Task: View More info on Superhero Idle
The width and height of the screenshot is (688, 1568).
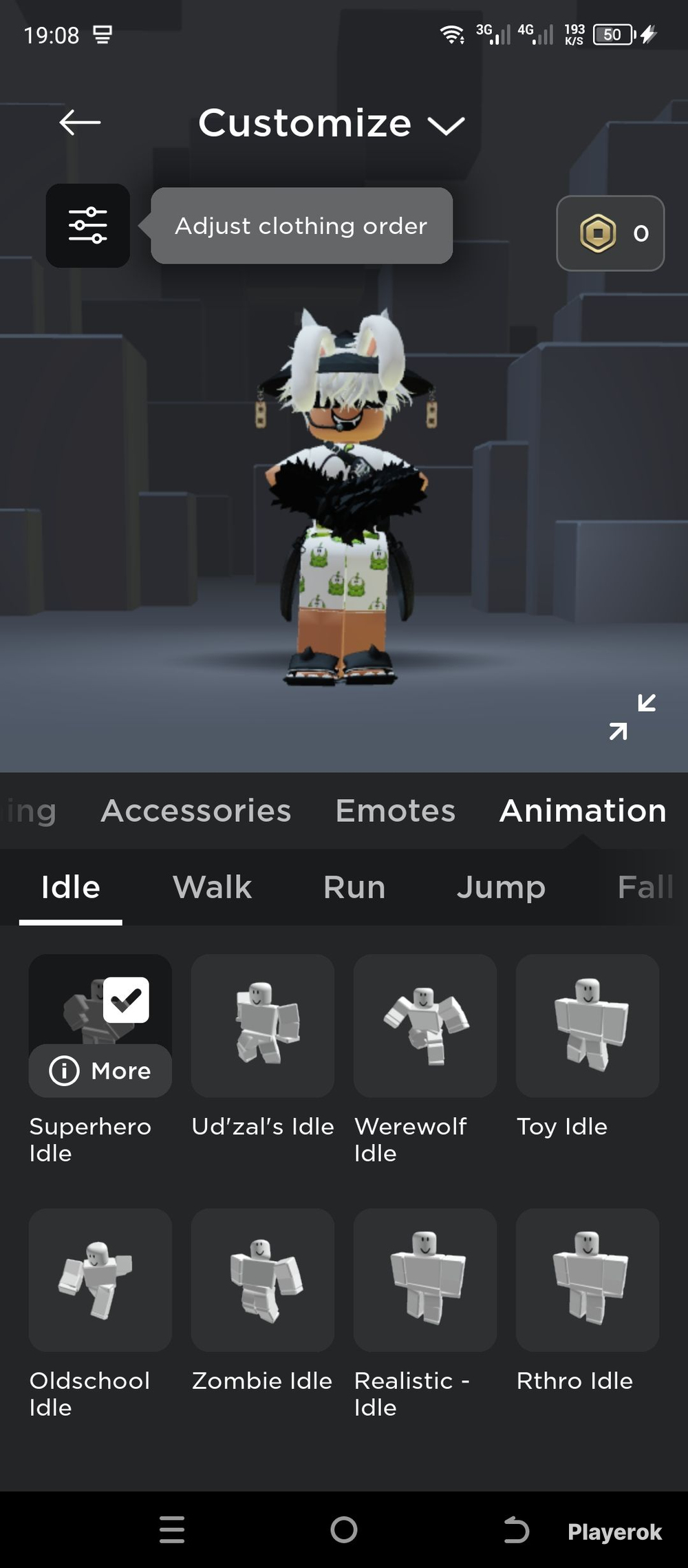Action: click(x=100, y=1071)
